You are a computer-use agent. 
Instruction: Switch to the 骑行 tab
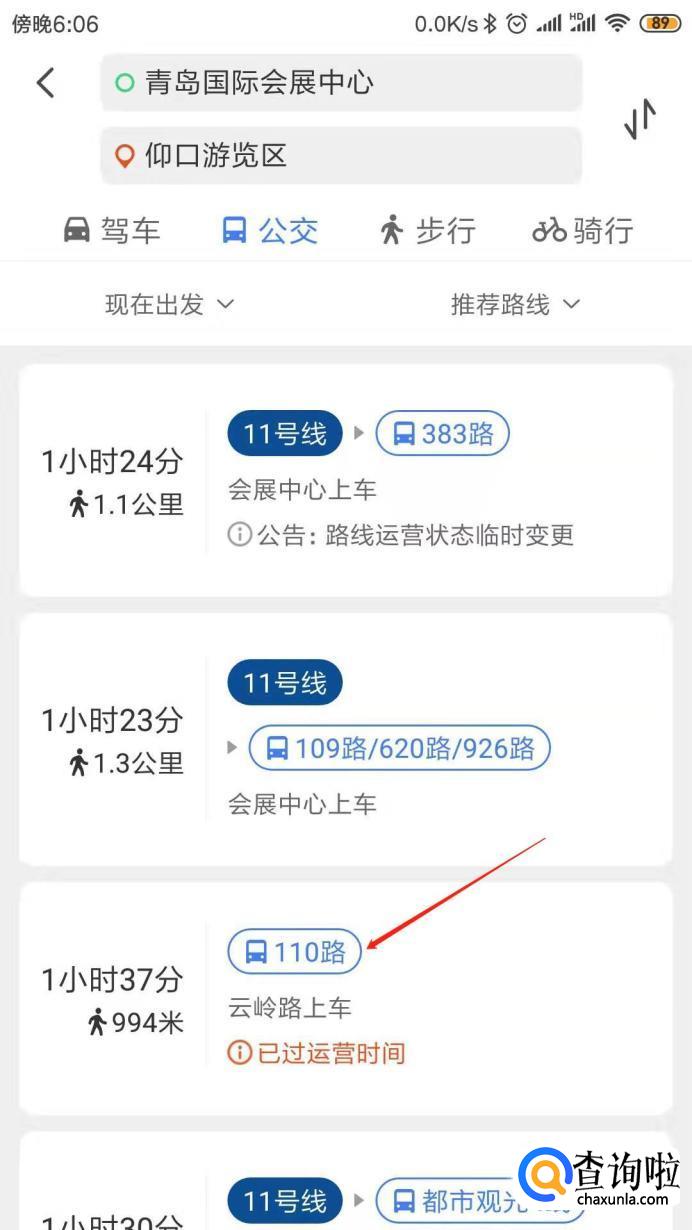(583, 231)
